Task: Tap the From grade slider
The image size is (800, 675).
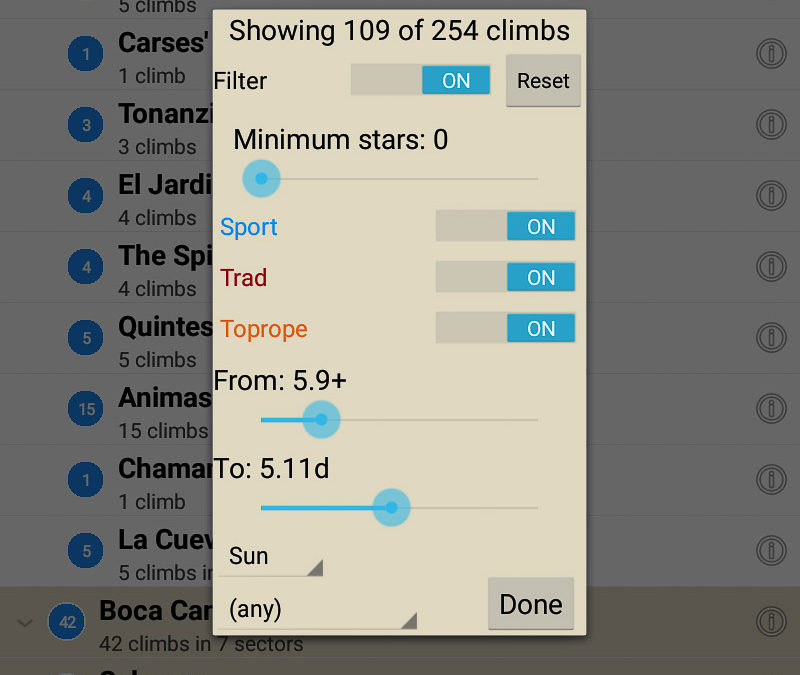Action: (400, 420)
